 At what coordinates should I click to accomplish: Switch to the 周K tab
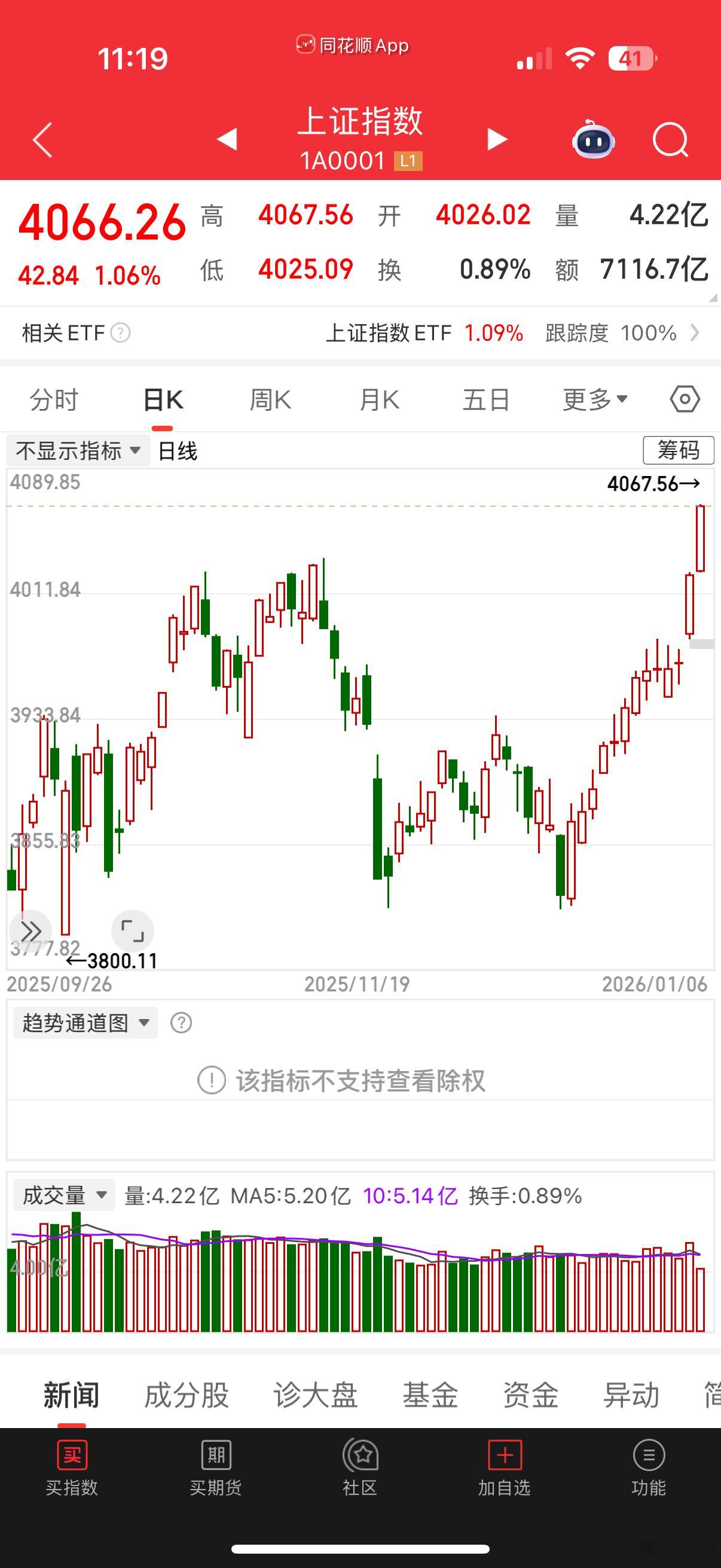(271, 399)
